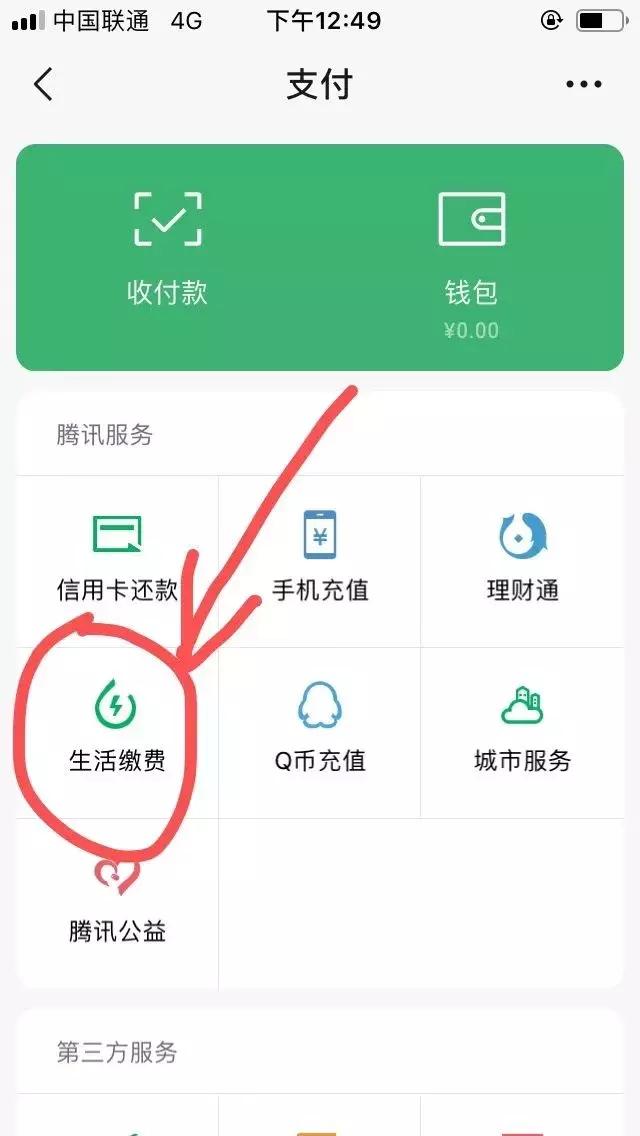This screenshot has height=1136, width=640.
Task: Select 信用卡还款 service
Action: click(x=117, y=560)
